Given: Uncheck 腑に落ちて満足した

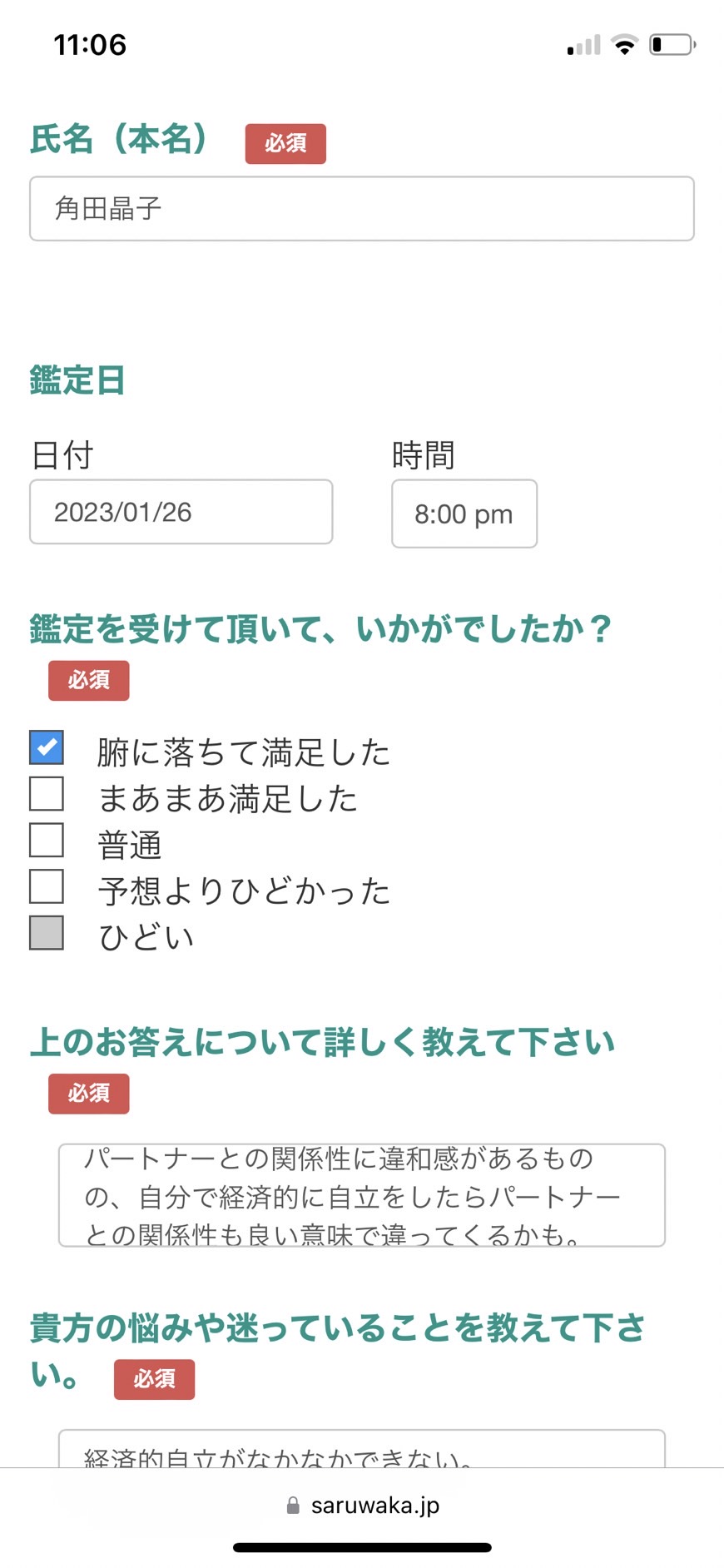Looking at the screenshot, I should (47, 747).
